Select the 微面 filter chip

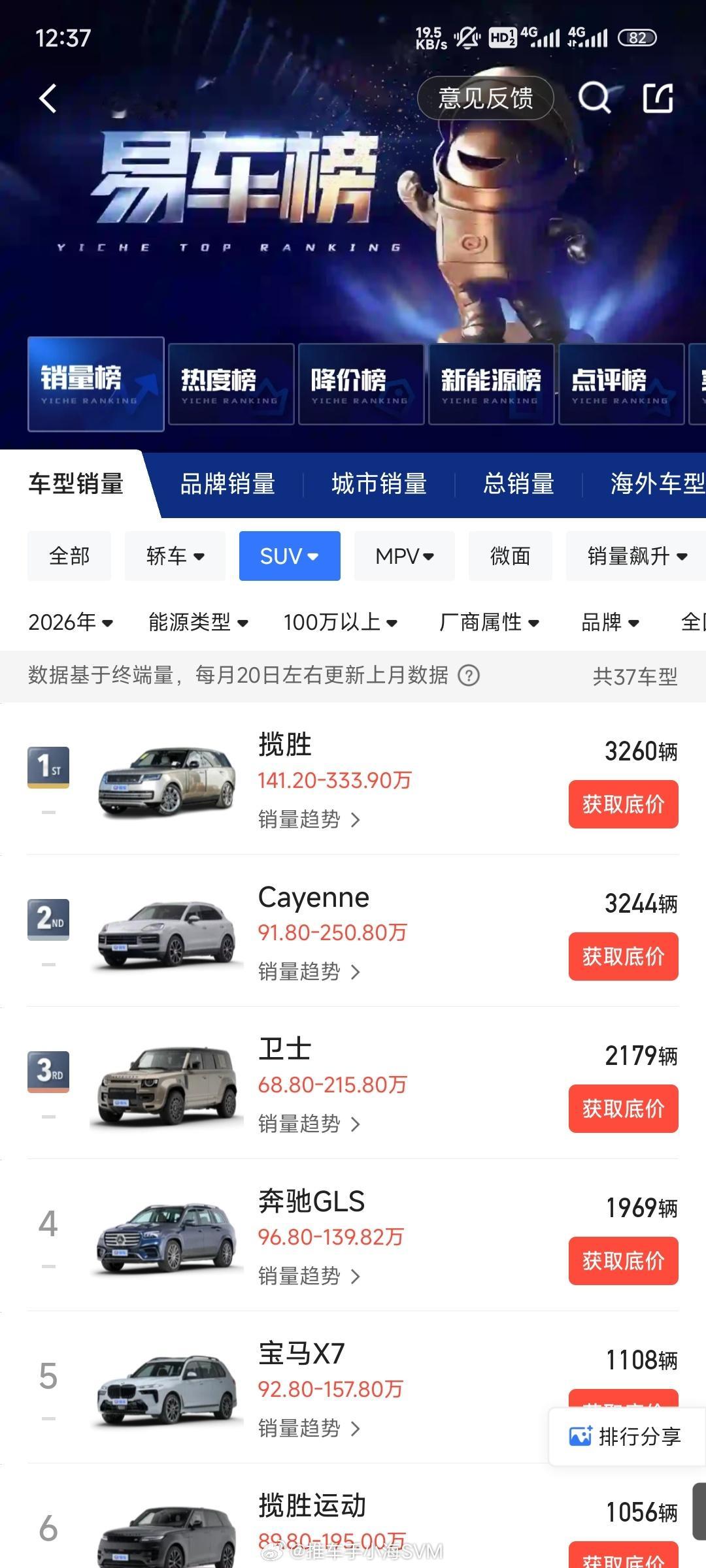tap(511, 556)
